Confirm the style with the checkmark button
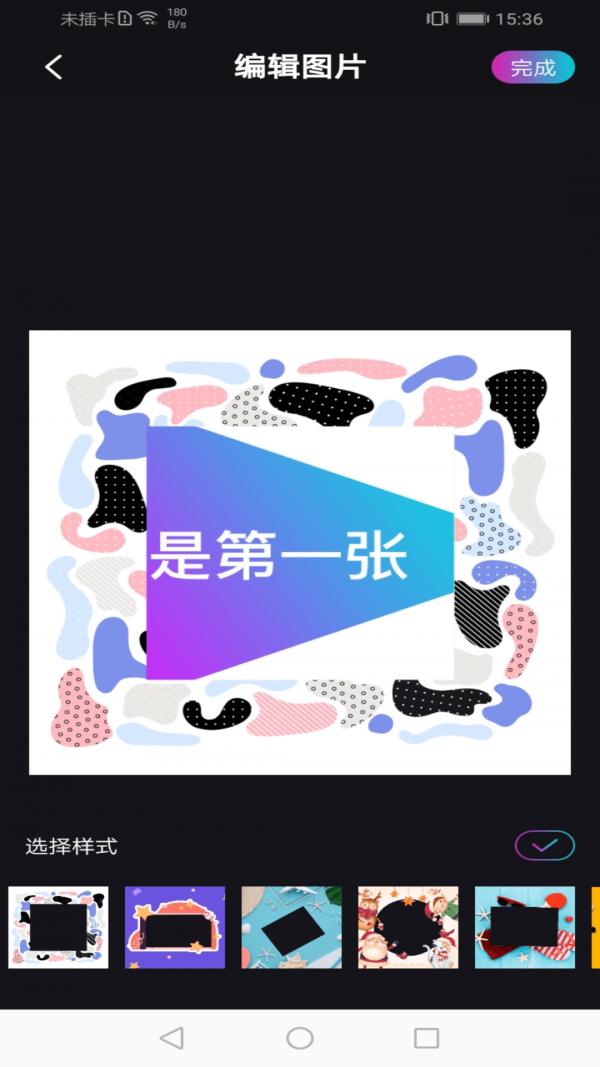The image size is (600, 1067). (x=545, y=845)
